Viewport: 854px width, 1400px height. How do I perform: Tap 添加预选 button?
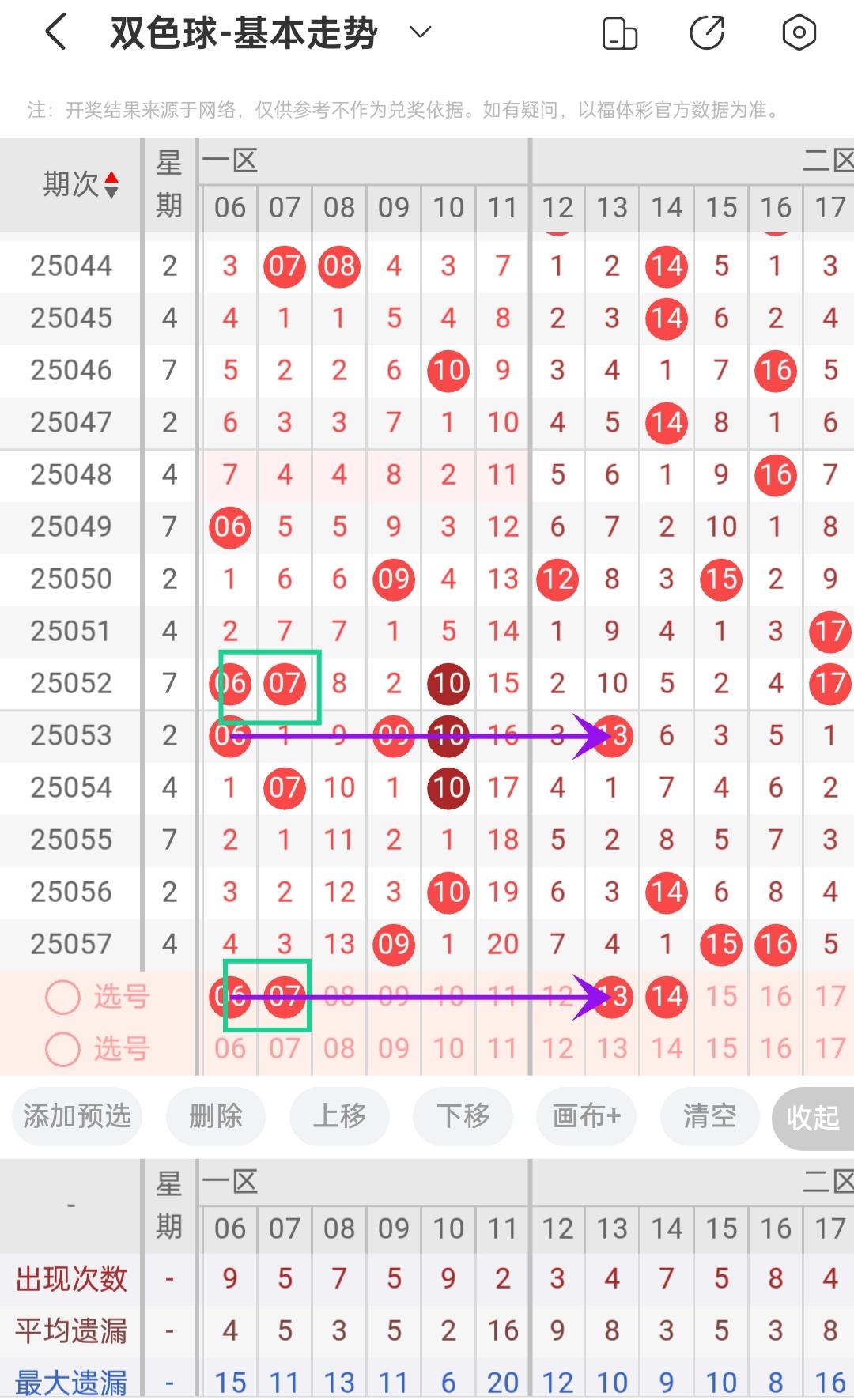pos(77,1115)
